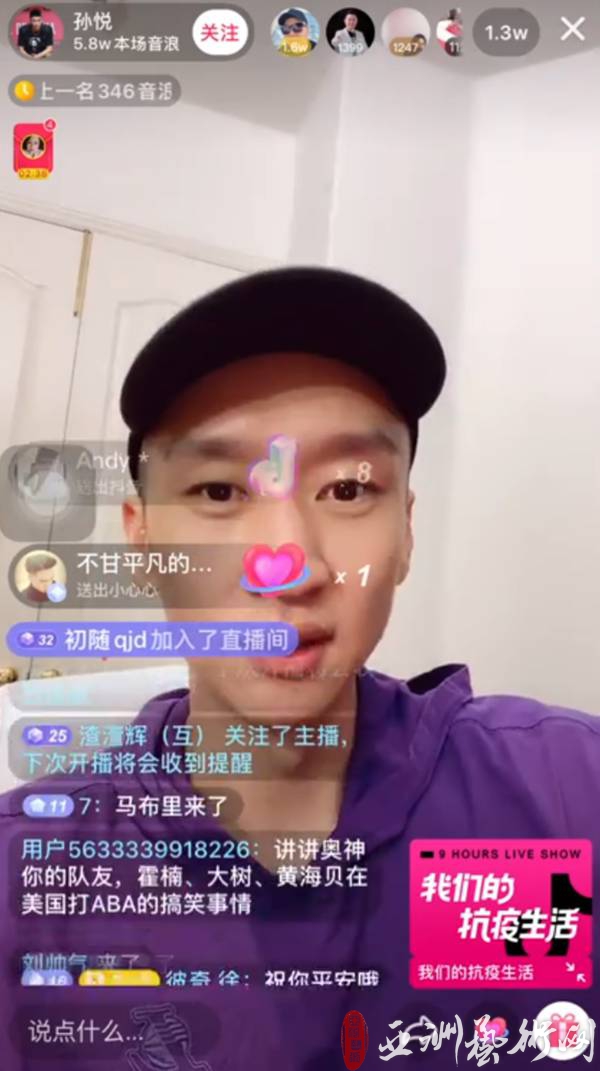The width and height of the screenshot is (600, 1071).
Task: Open the 1.3w viewer list
Action: pyautogui.click(x=506, y=32)
